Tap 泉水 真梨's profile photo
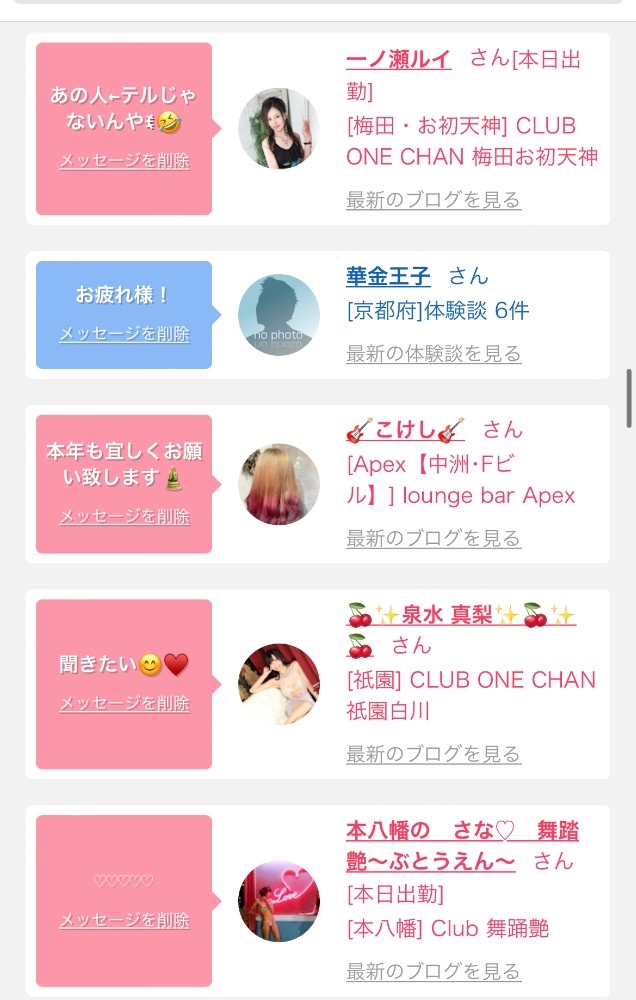This screenshot has width=636, height=1000. pyautogui.click(x=279, y=684)
